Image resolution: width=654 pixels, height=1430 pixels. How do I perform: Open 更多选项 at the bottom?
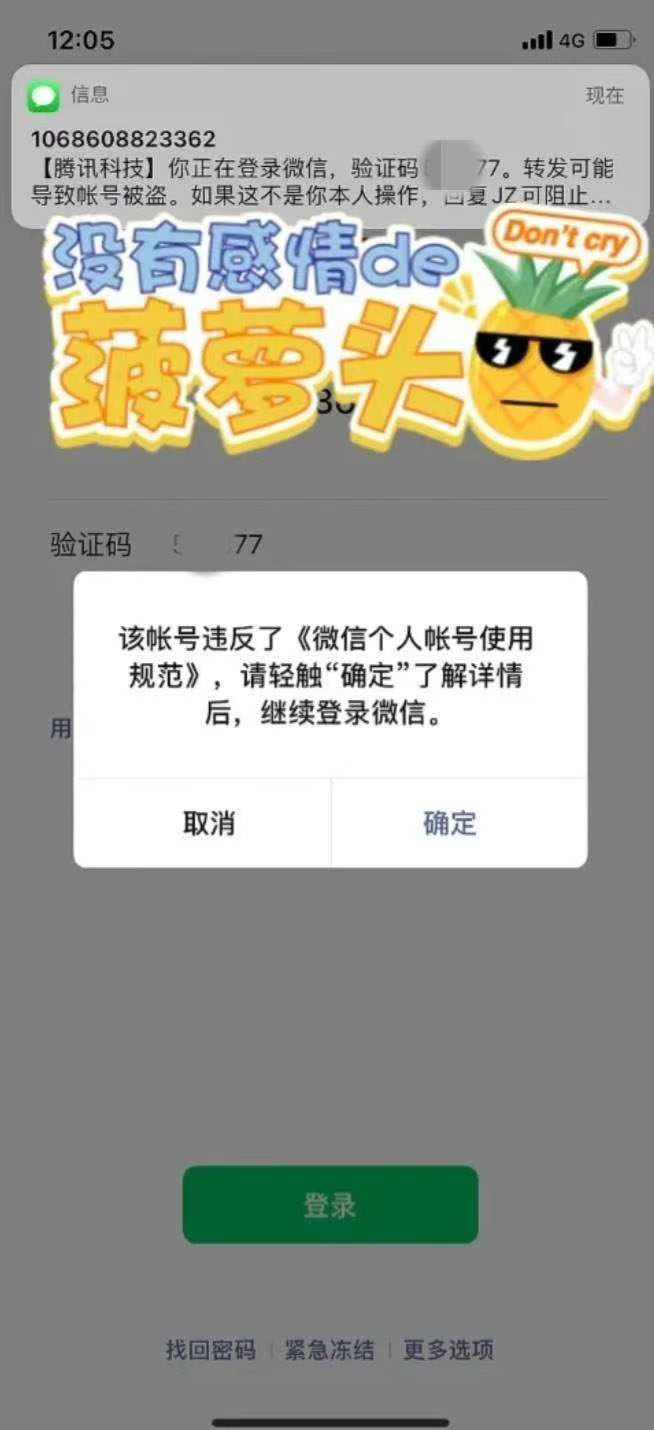448,1350
